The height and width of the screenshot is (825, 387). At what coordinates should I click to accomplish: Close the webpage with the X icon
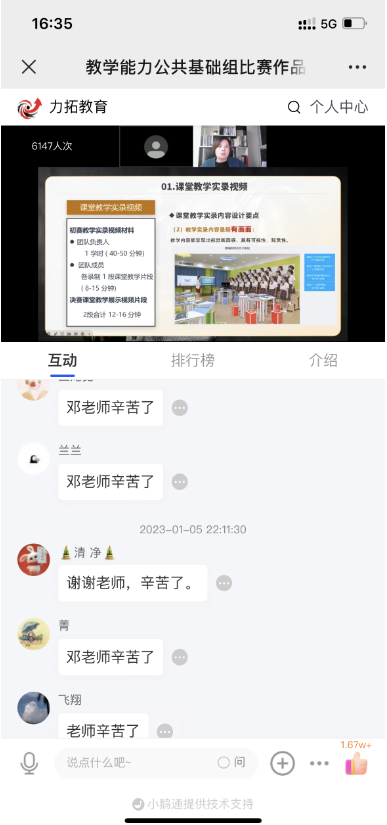click(28, 67)
